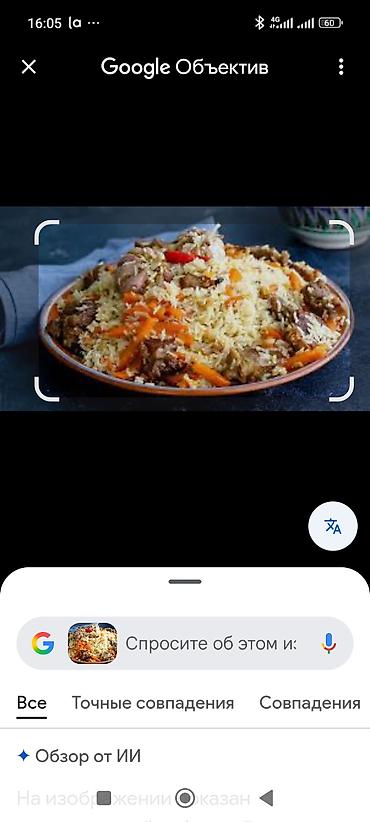This screenshot has height=822, width=370.
Task: Go back with the system back button
Action: [x=267, y=798]
